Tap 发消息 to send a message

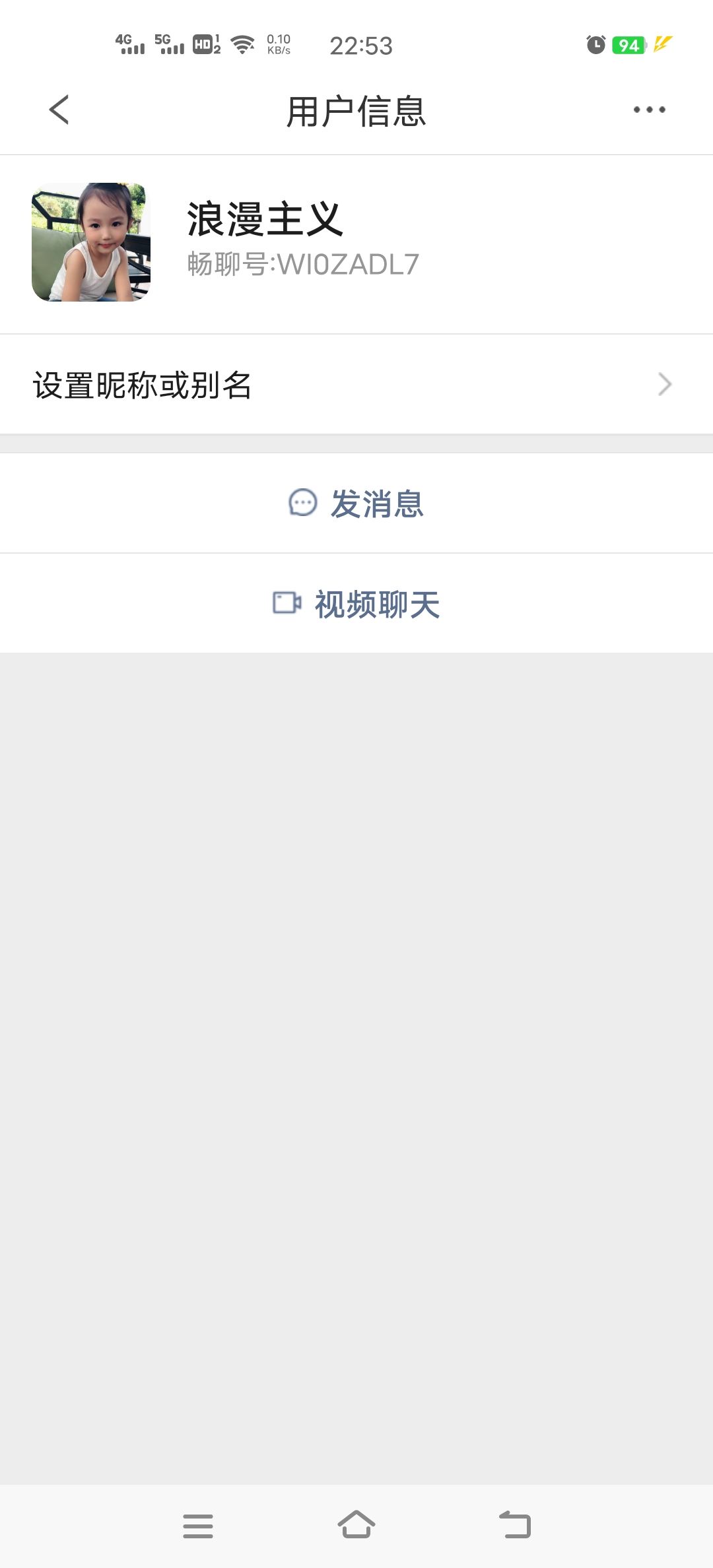pyautogui.click(x=356, y=504)
